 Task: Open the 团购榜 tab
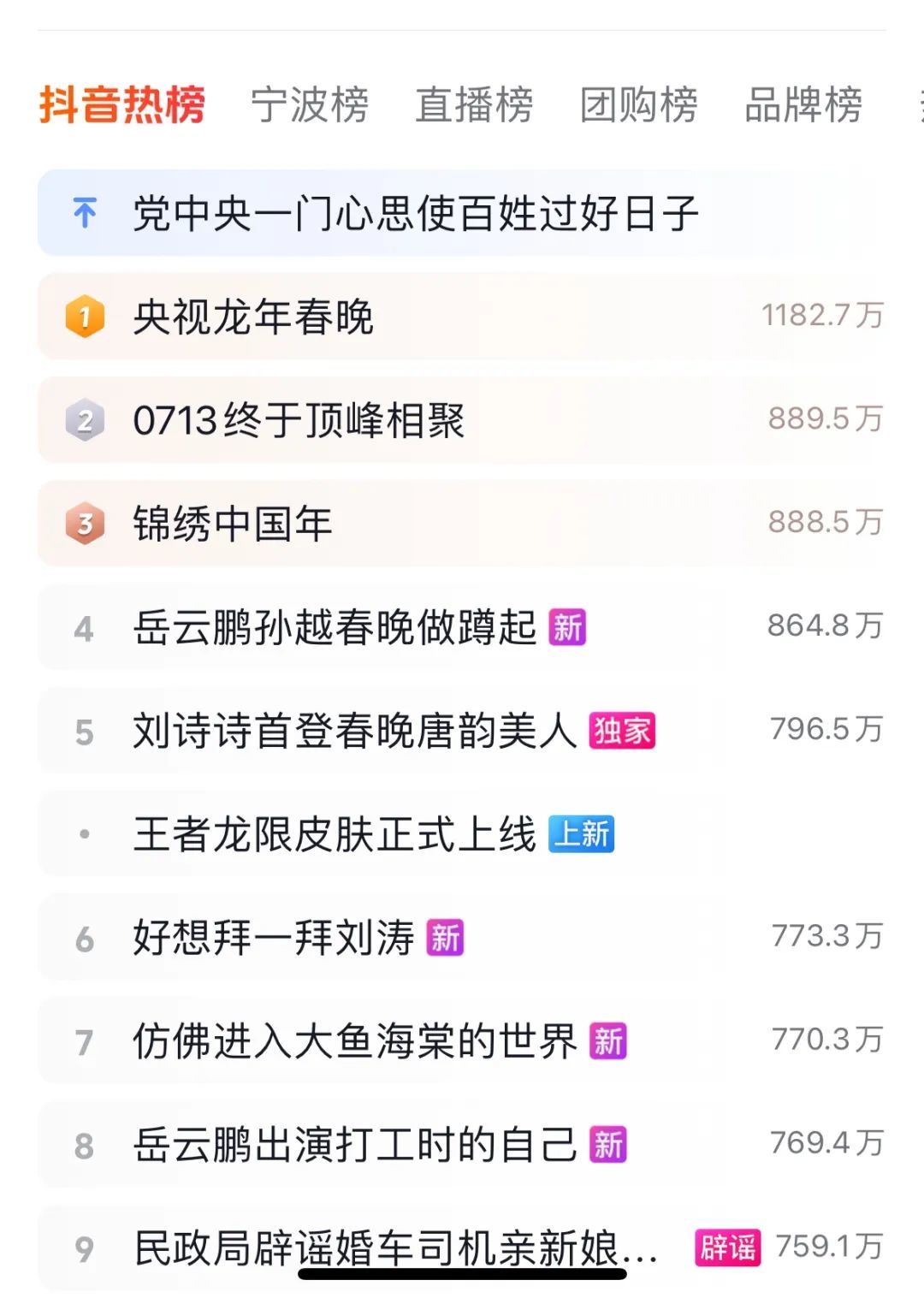(638, 106)
